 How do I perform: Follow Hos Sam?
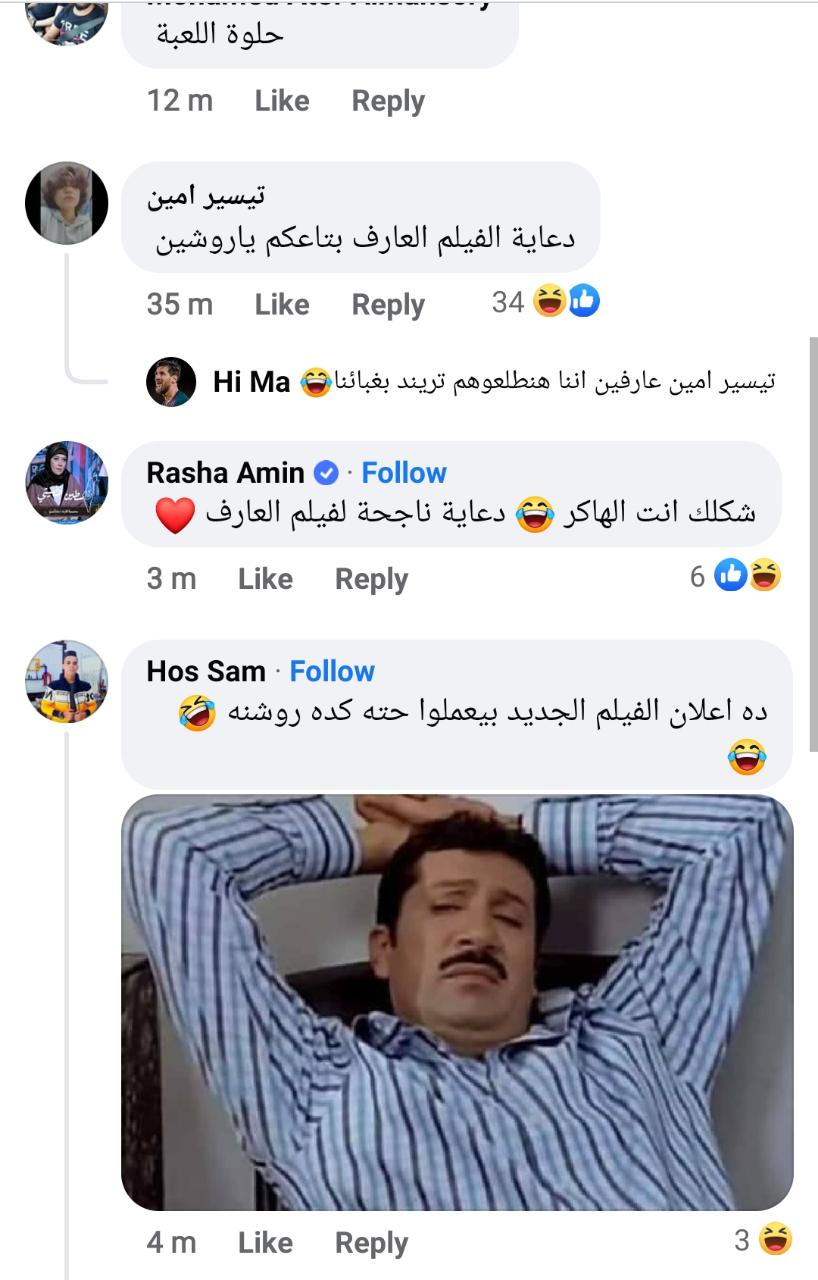tap(332, 670)
